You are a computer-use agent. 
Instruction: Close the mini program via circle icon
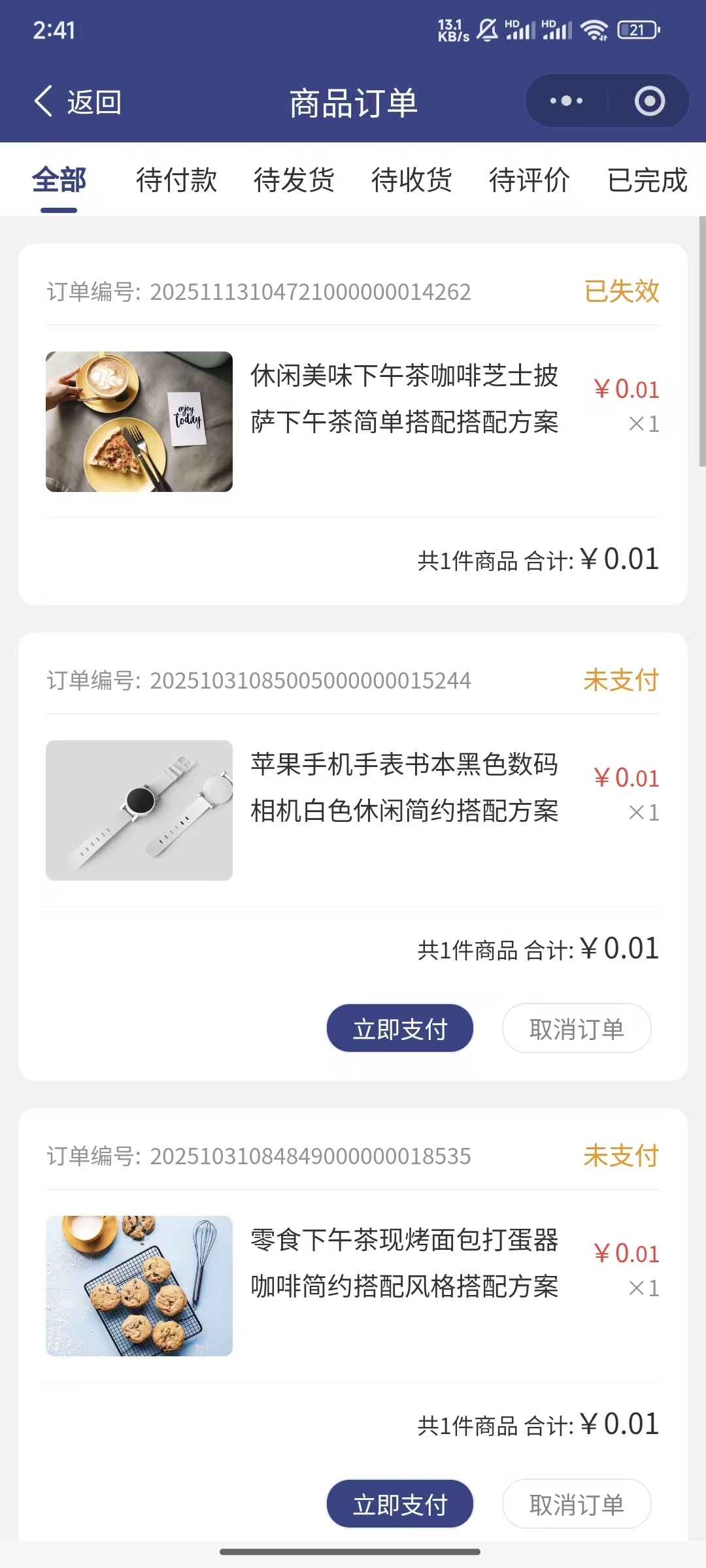point(649,101)
